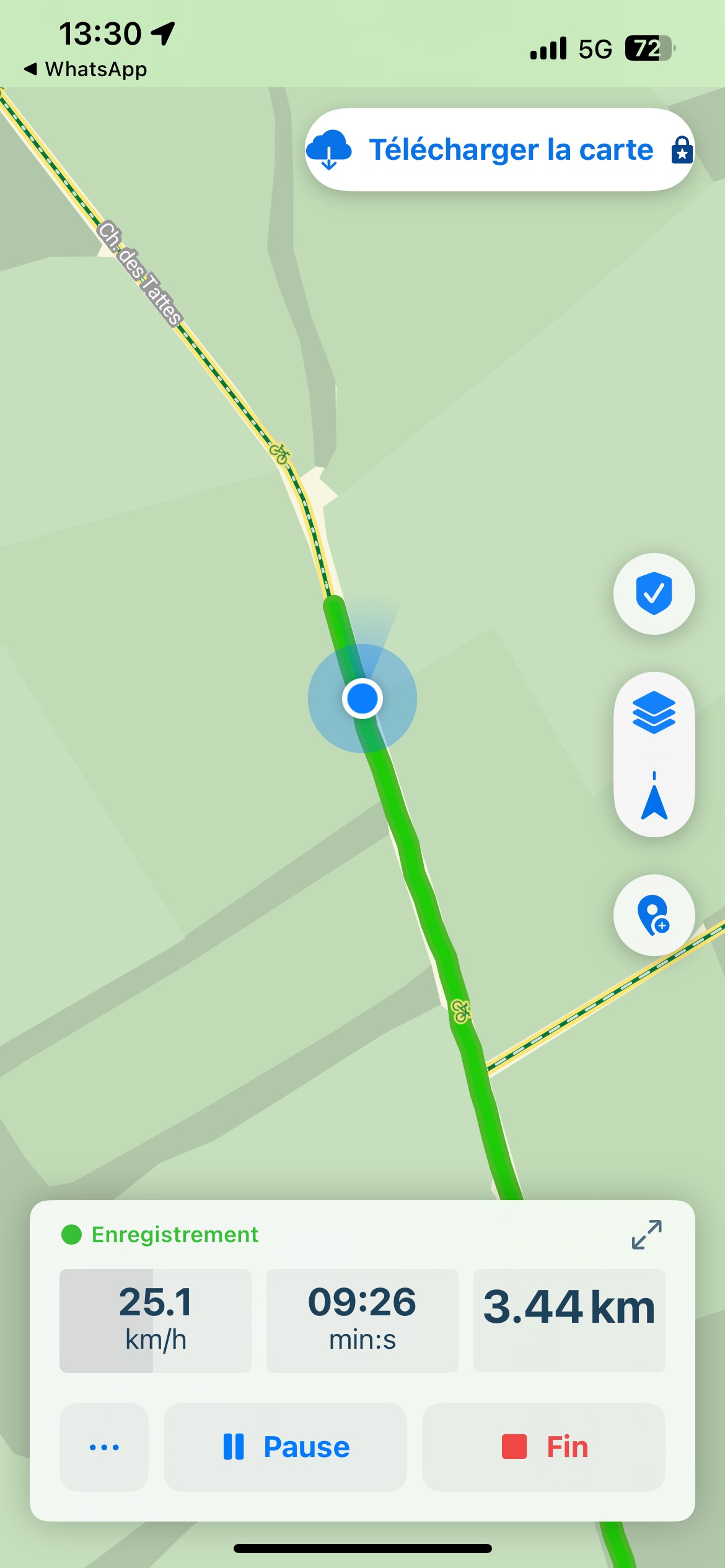The image size is (725, 1568).
Task: Tap the 25.1 km/h speed tile
Action: (156, 1320)
